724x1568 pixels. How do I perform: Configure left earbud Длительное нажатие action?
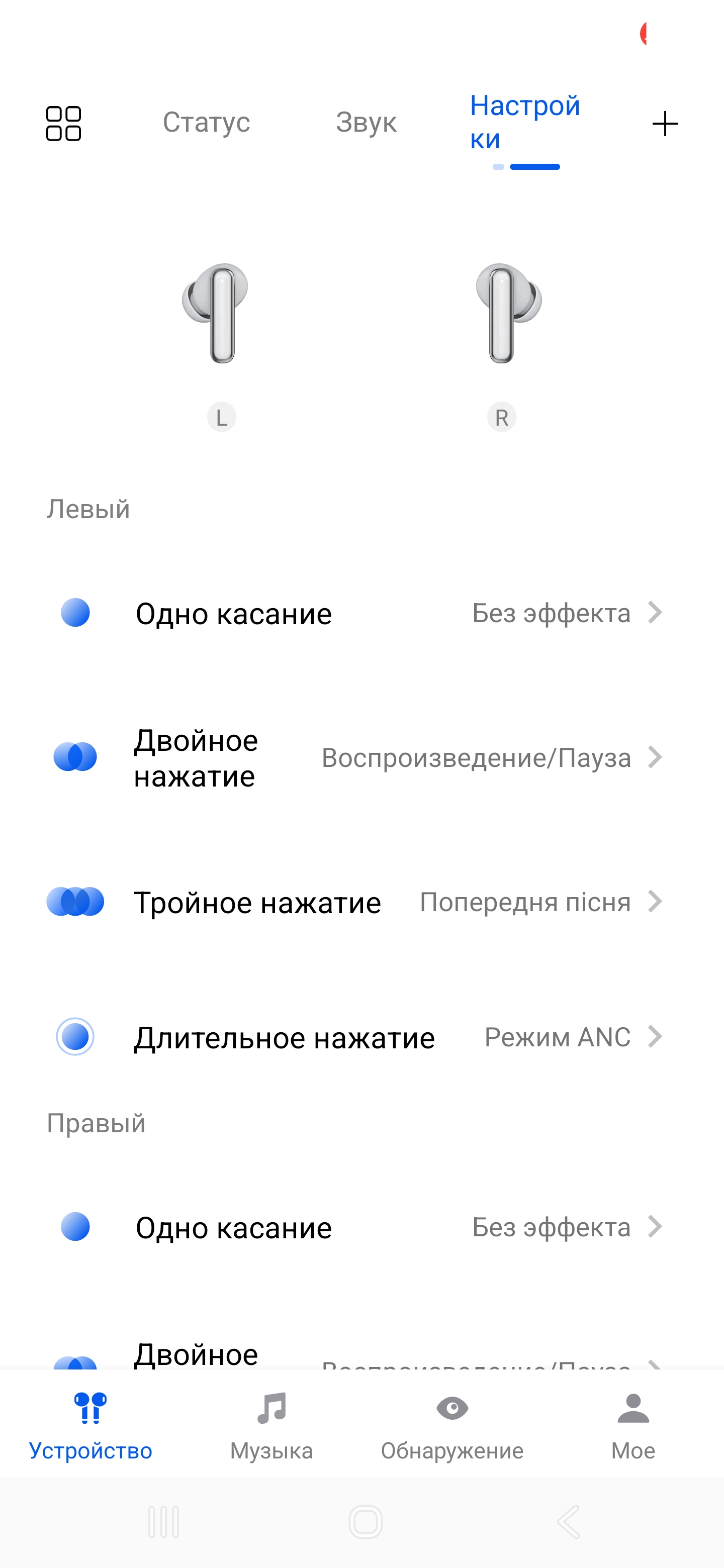click(x=361, y=1037)
